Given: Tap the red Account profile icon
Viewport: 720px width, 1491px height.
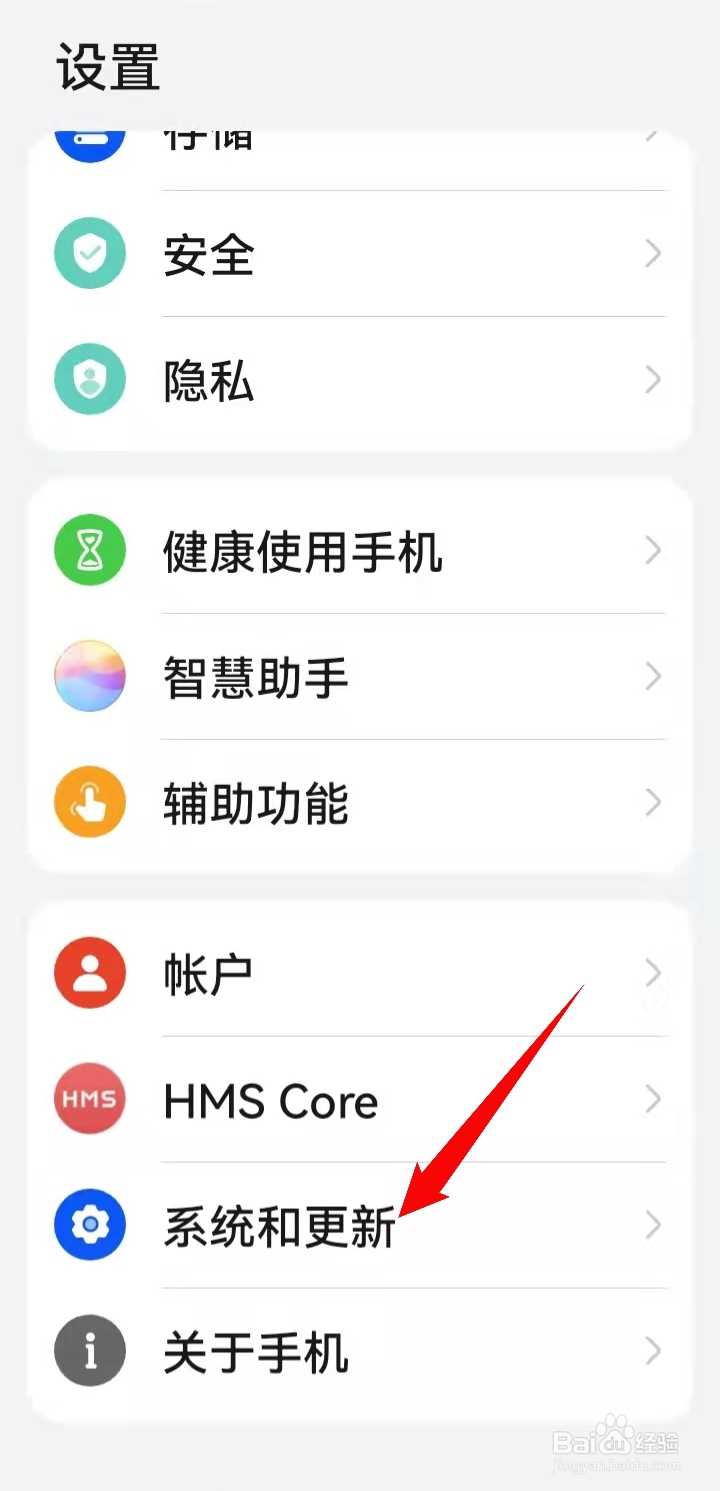Looking at the screenshot, I should point(90,972).
